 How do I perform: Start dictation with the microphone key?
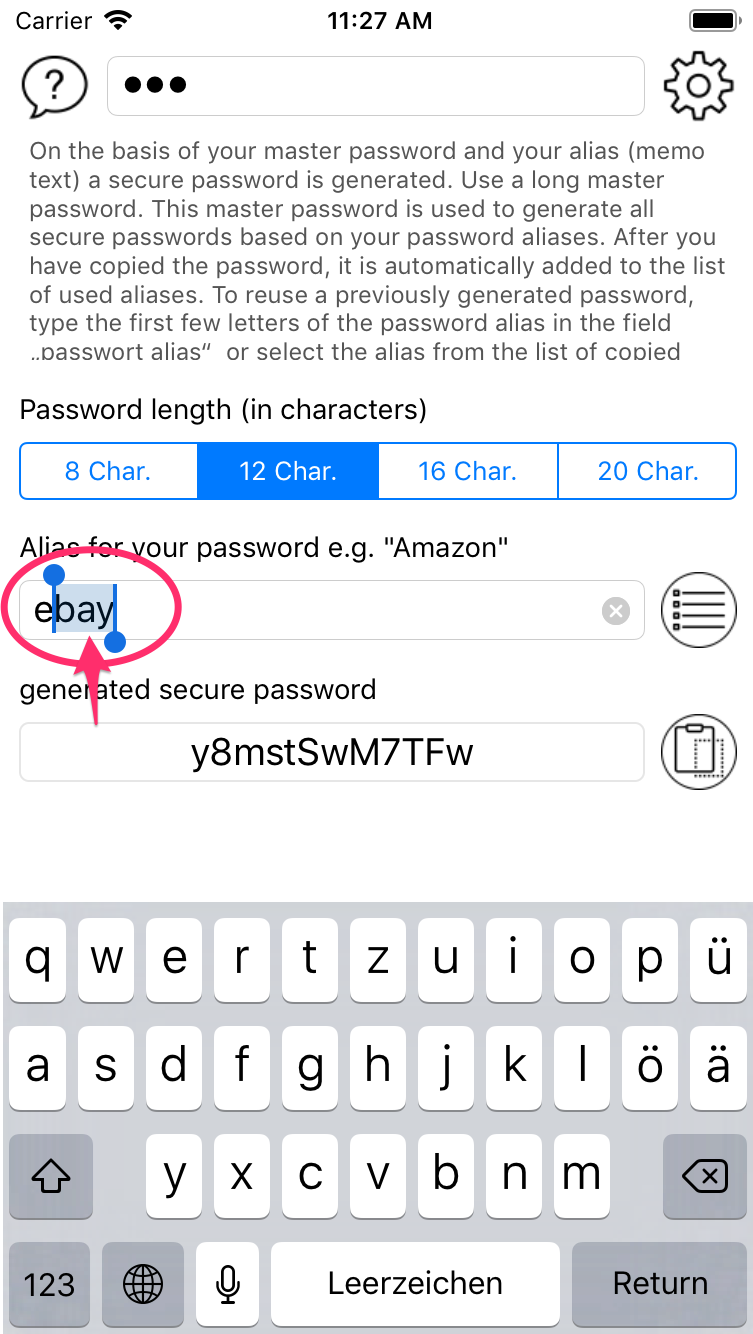230,1283
